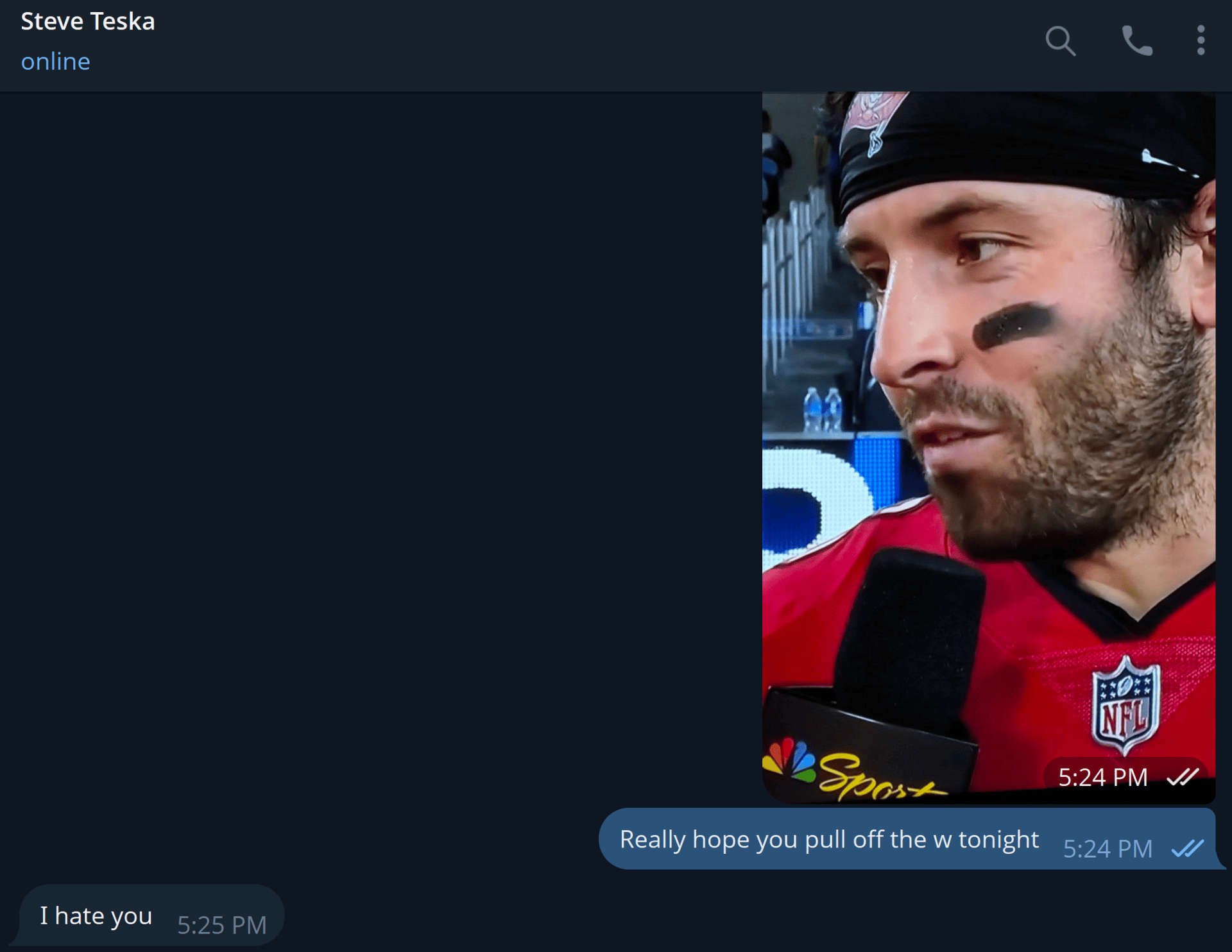The width and height of the screenshot is (1232, 952).
Task: Open the sent photo from 5:24 PM
Action: click(988, 446)
